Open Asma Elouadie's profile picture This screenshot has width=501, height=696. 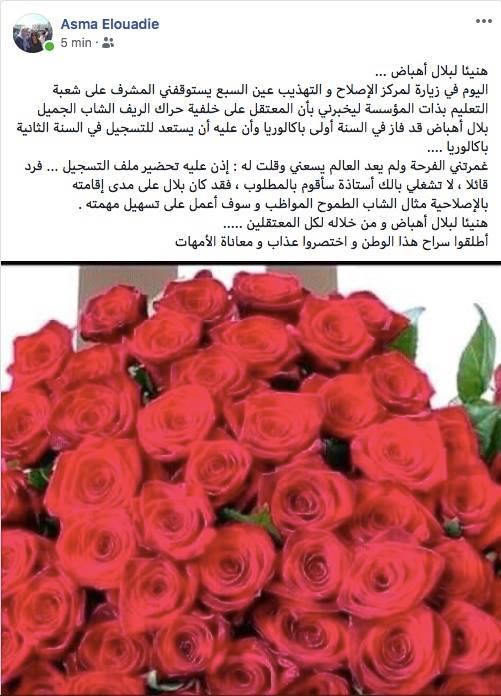pos(32,33)
